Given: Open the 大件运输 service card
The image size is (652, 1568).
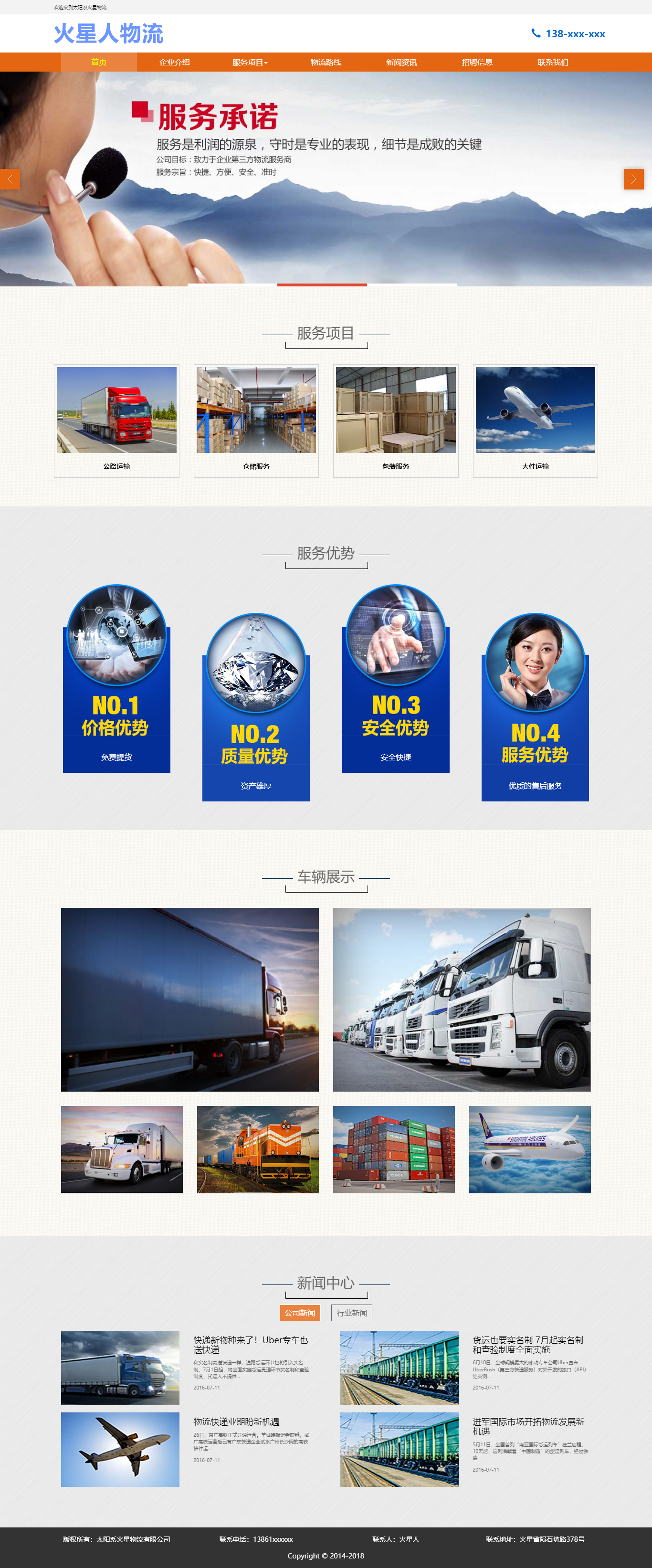Looking at the screenshot, I should click(535, 420).
